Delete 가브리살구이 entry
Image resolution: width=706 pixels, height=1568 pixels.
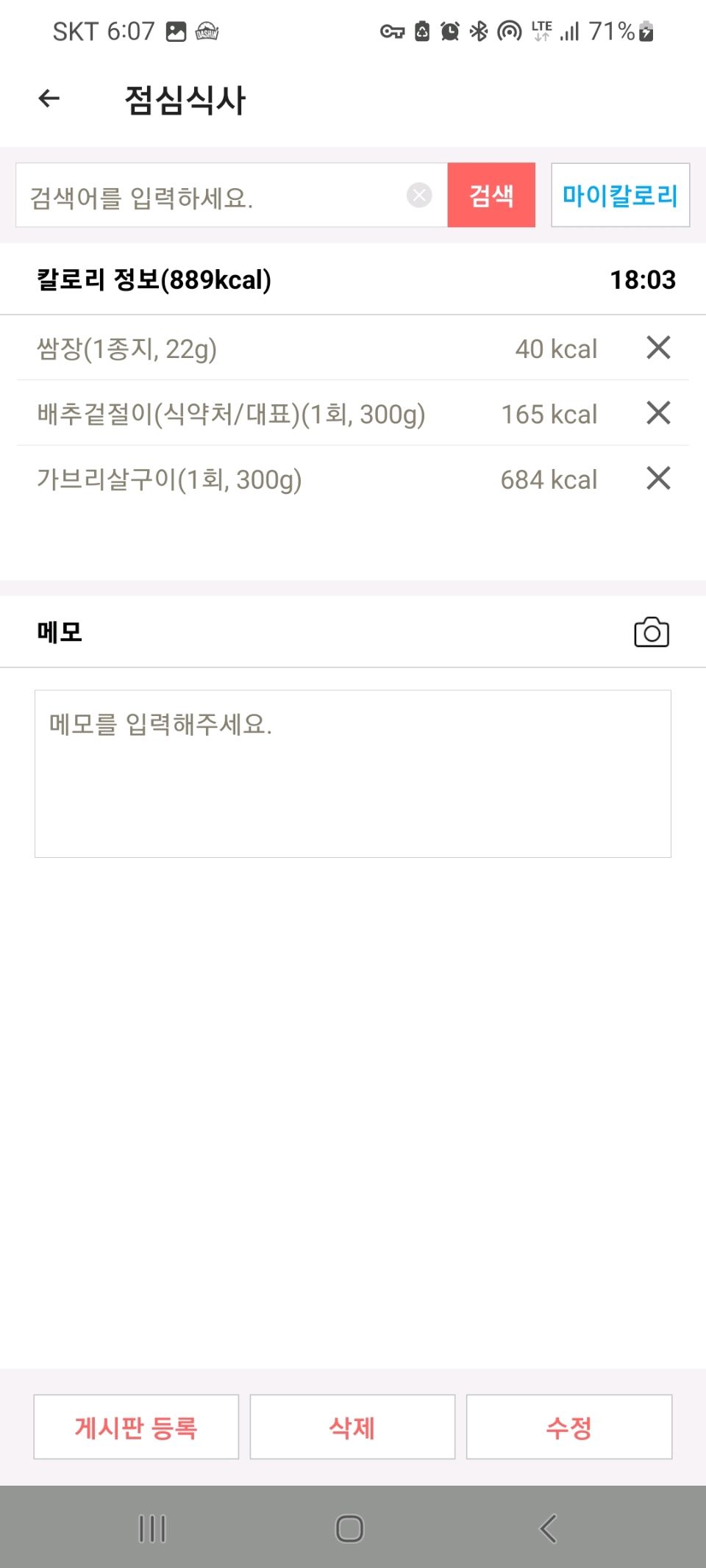tap(658, 479)
